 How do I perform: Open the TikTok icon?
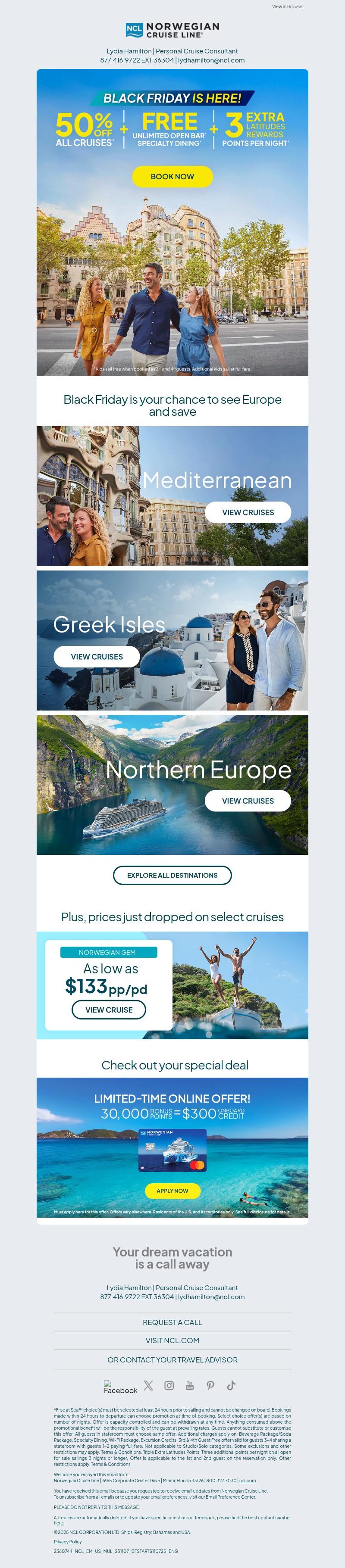(231, 1385)
